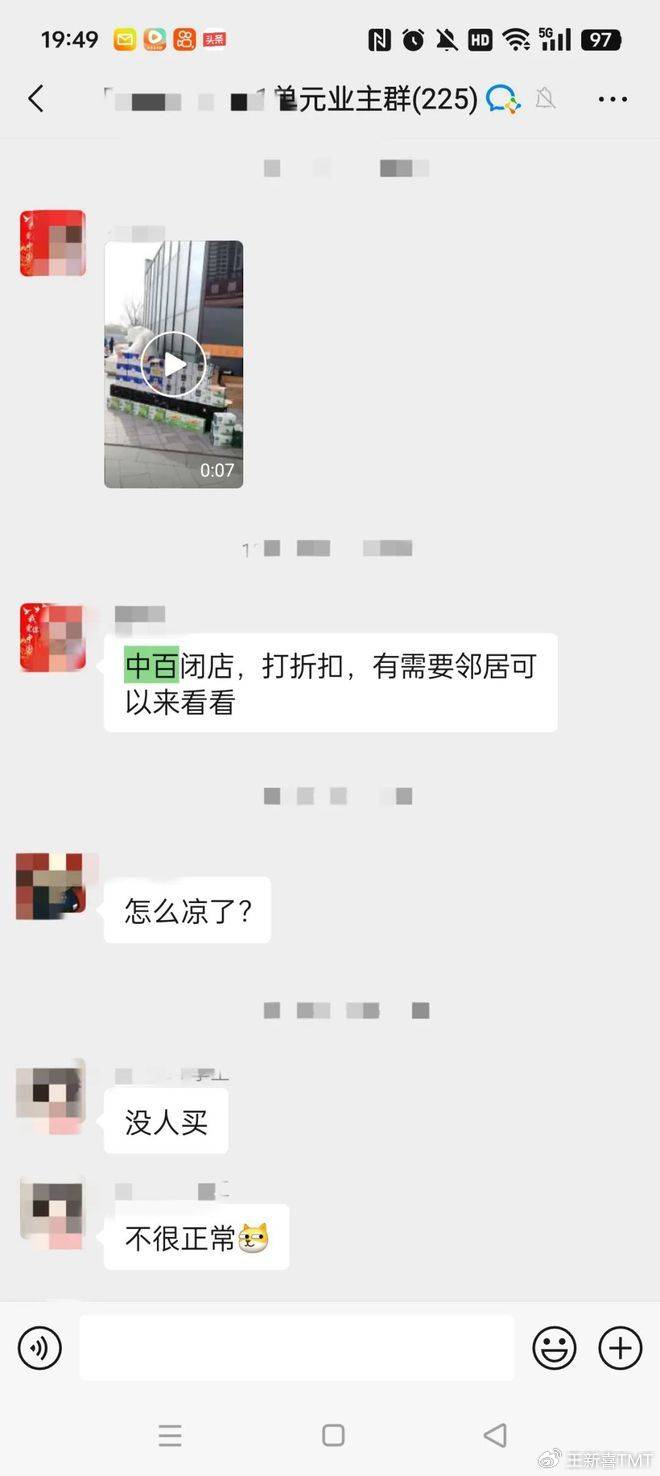This screenshot has width=660, height=1476.
Task: Go back from the group chat
Action: coord(36,98)
